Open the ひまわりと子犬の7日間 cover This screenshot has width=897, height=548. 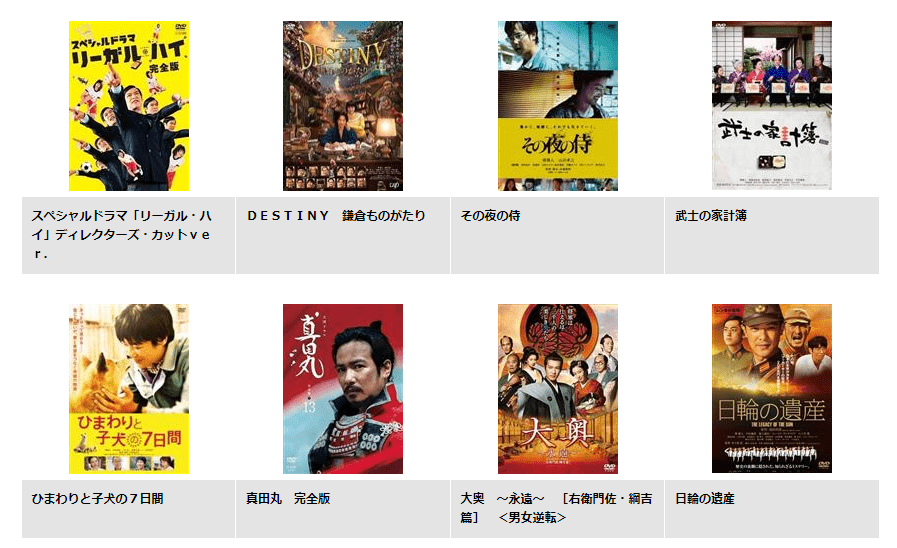(128, 388)
